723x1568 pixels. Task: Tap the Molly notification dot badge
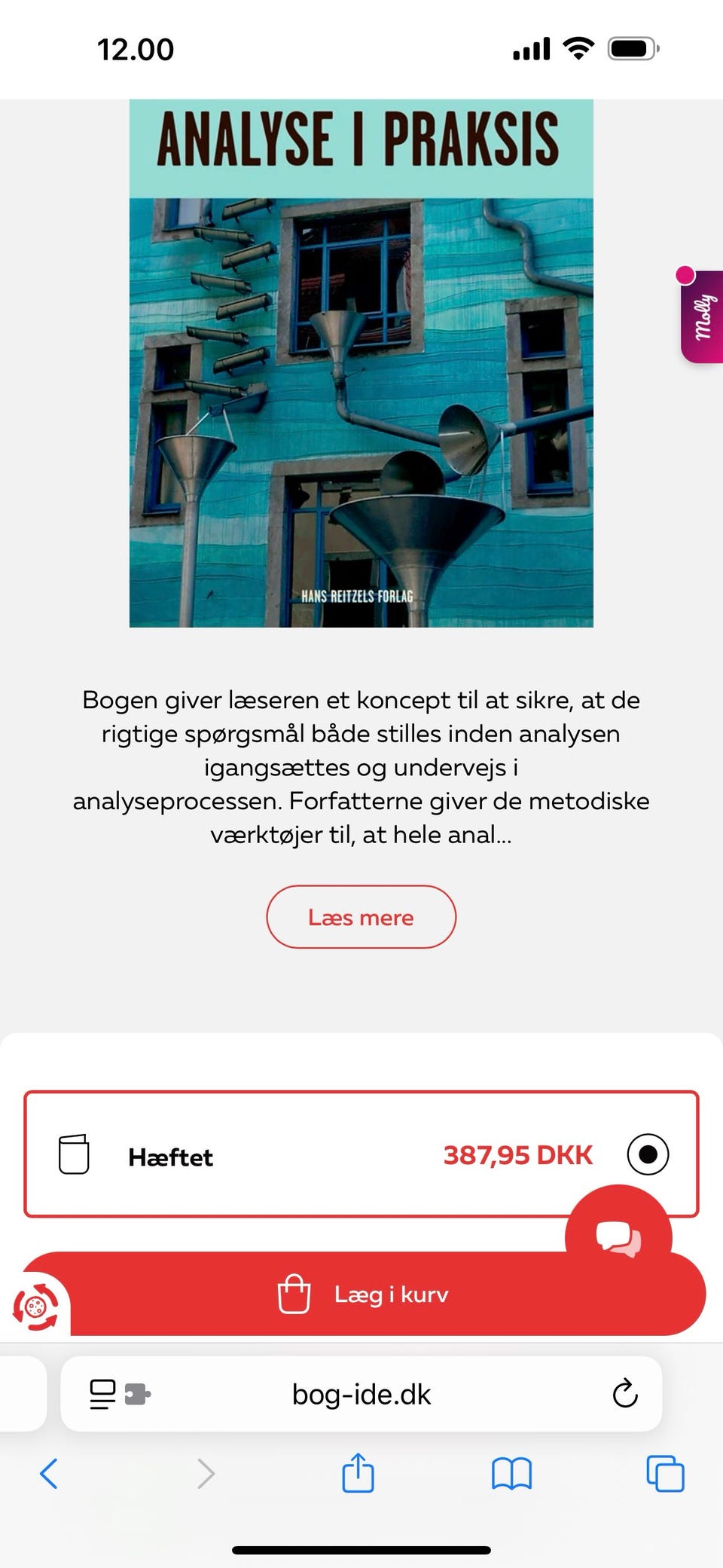[x=685, y=276]
